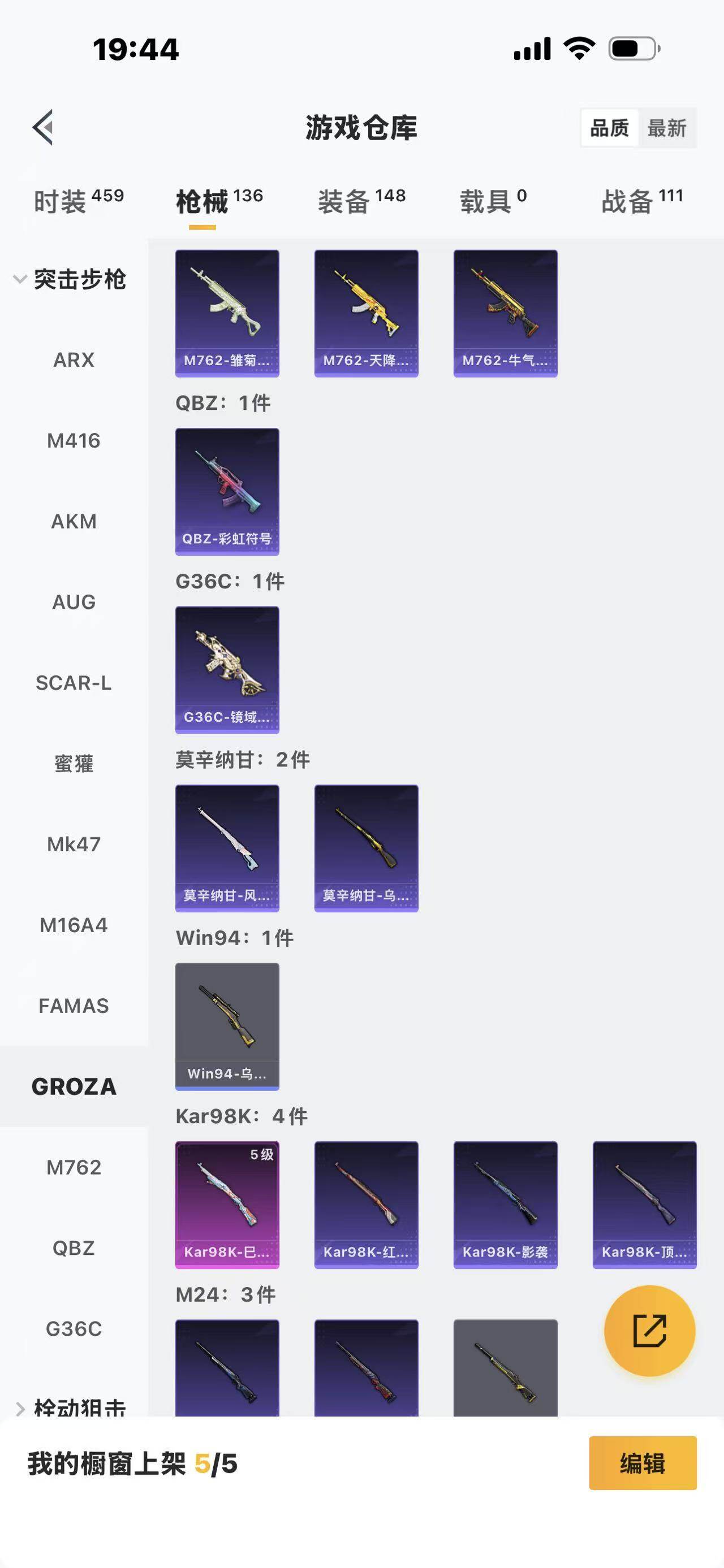Open the 装备 tab
The height and width of the screenshot is (1568, 724).
[361, 200]
